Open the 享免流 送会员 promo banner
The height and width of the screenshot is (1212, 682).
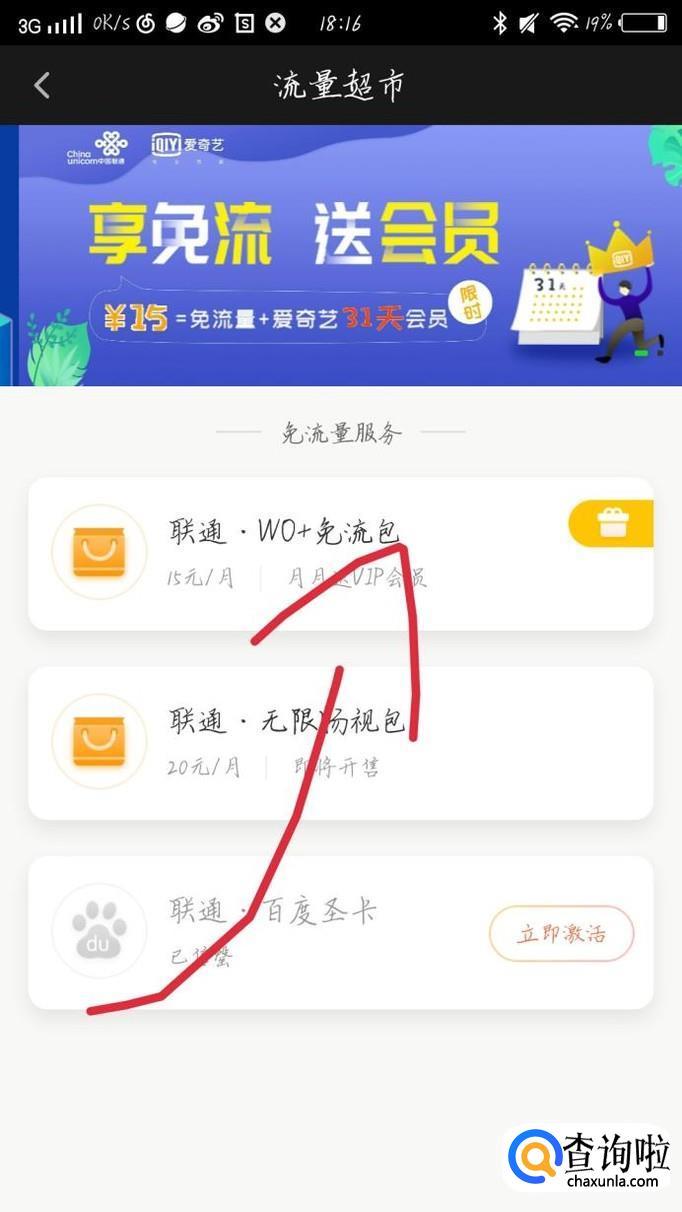tap(340, 255)
